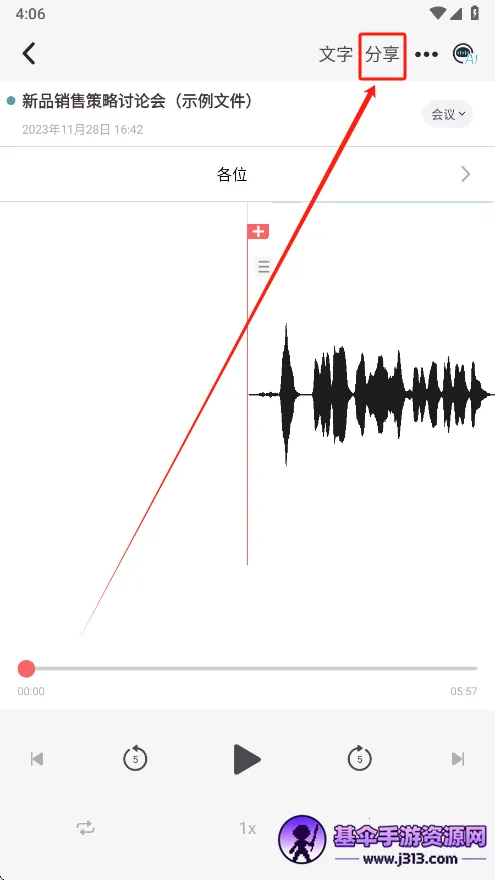The image size is (495, 880).
Task: Tap 分享 to share the recording
Action: click(x=382, y=54)
